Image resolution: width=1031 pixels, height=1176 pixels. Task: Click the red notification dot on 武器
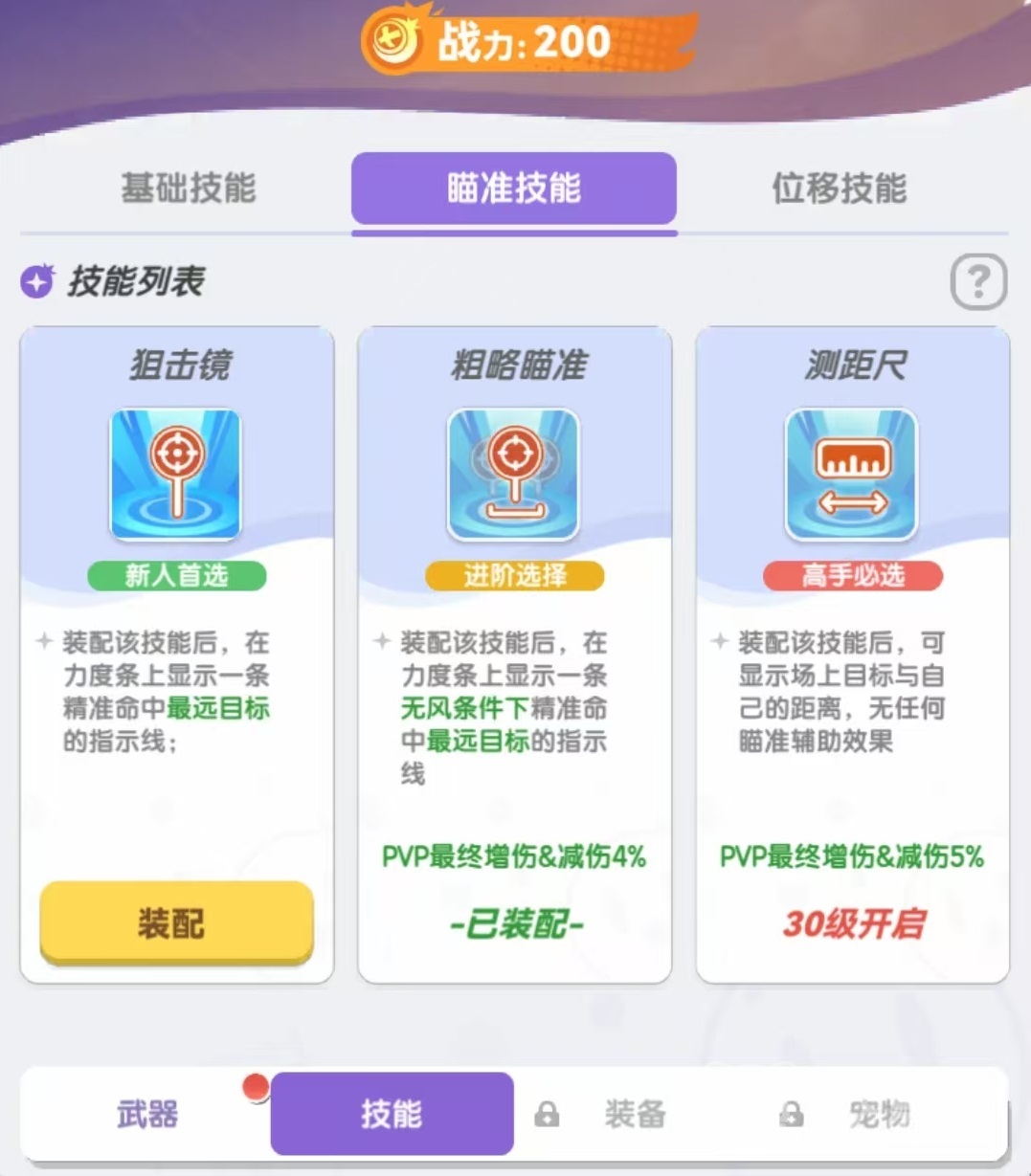click(255, 1087)
